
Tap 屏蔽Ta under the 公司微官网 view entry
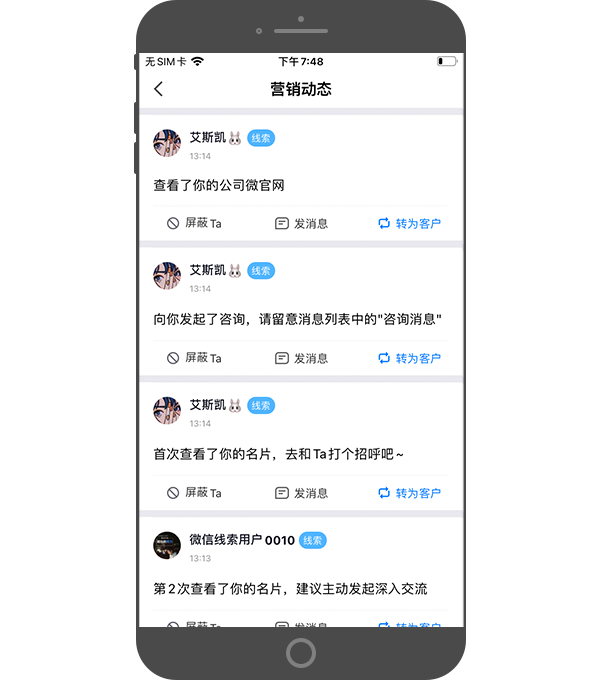click(x=194, y=223)
